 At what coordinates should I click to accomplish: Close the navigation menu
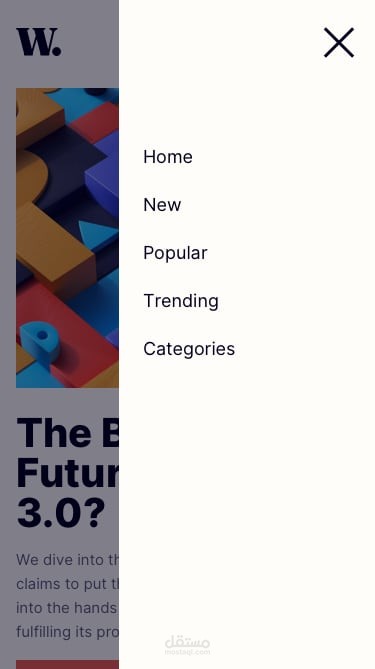coord(339,43)
